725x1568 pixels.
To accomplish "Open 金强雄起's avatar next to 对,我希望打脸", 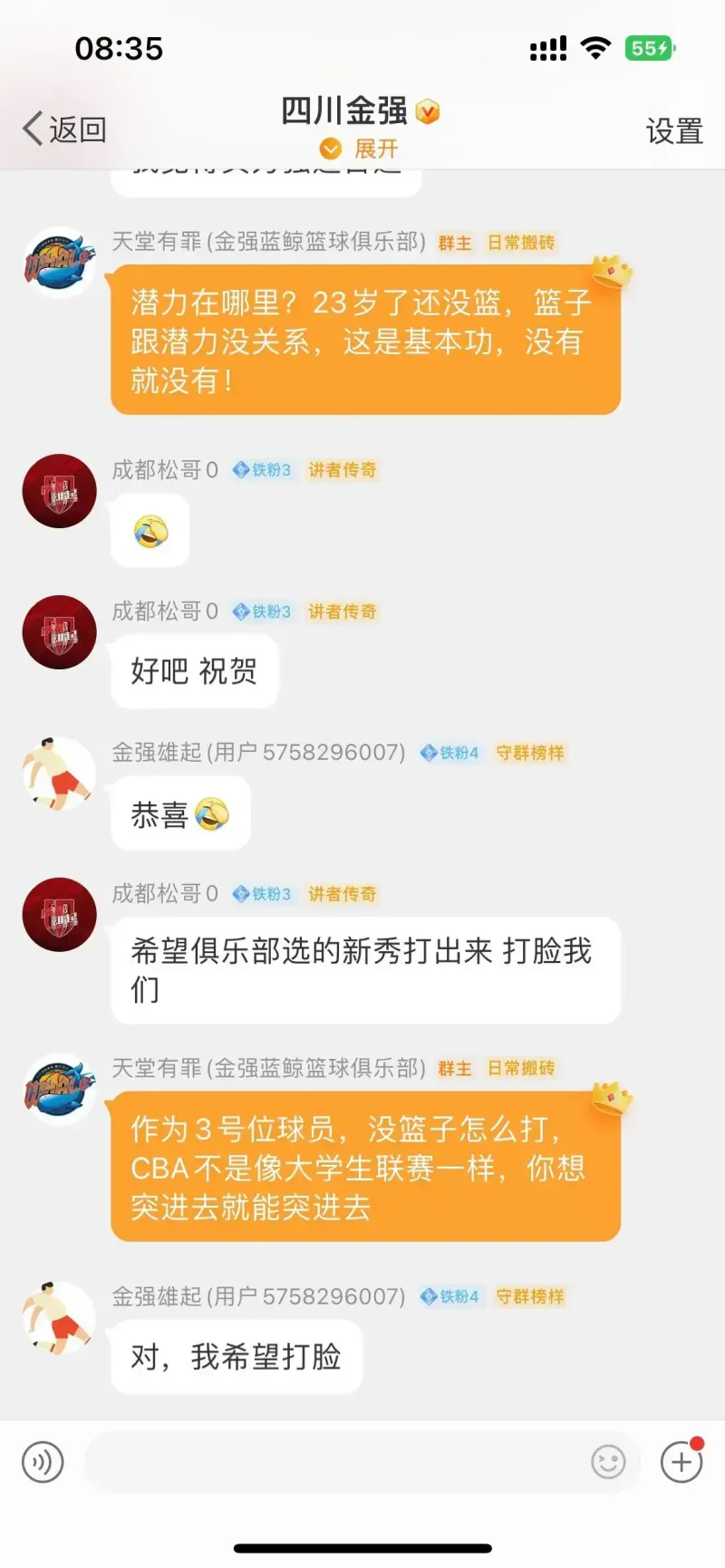I will pos(59,1318).
